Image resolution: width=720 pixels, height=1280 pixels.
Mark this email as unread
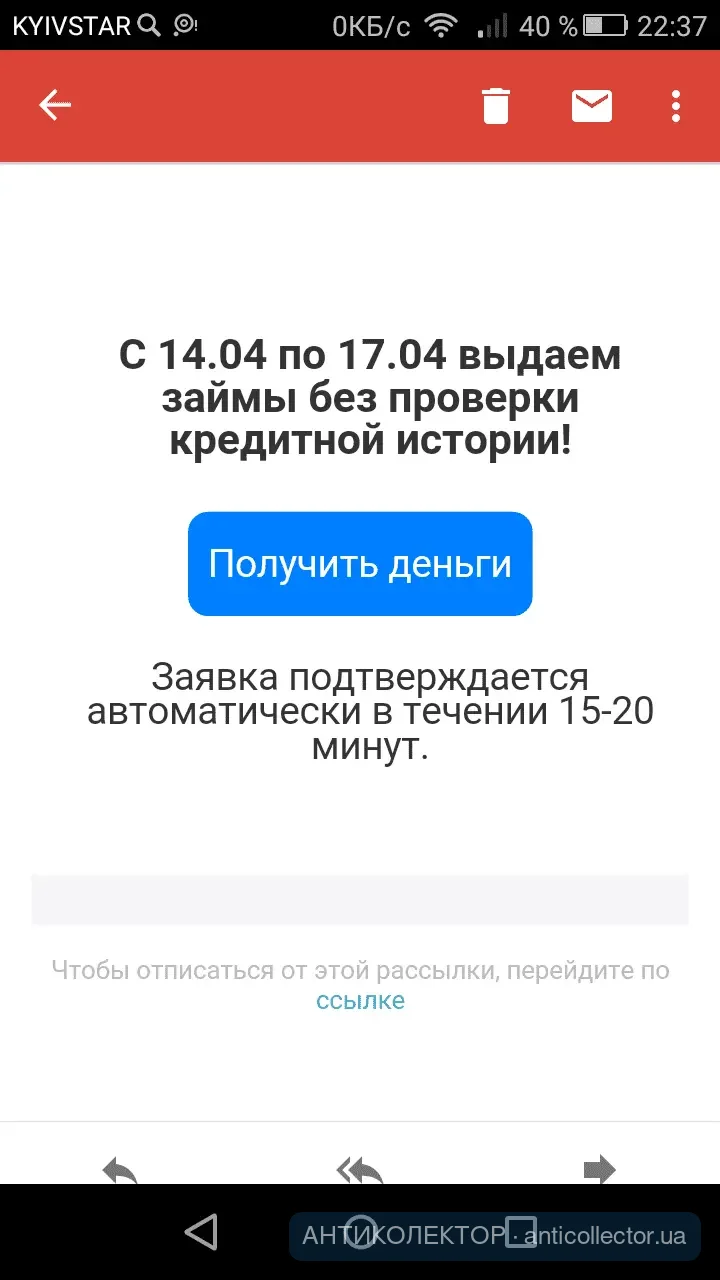[x=591, y=105]
